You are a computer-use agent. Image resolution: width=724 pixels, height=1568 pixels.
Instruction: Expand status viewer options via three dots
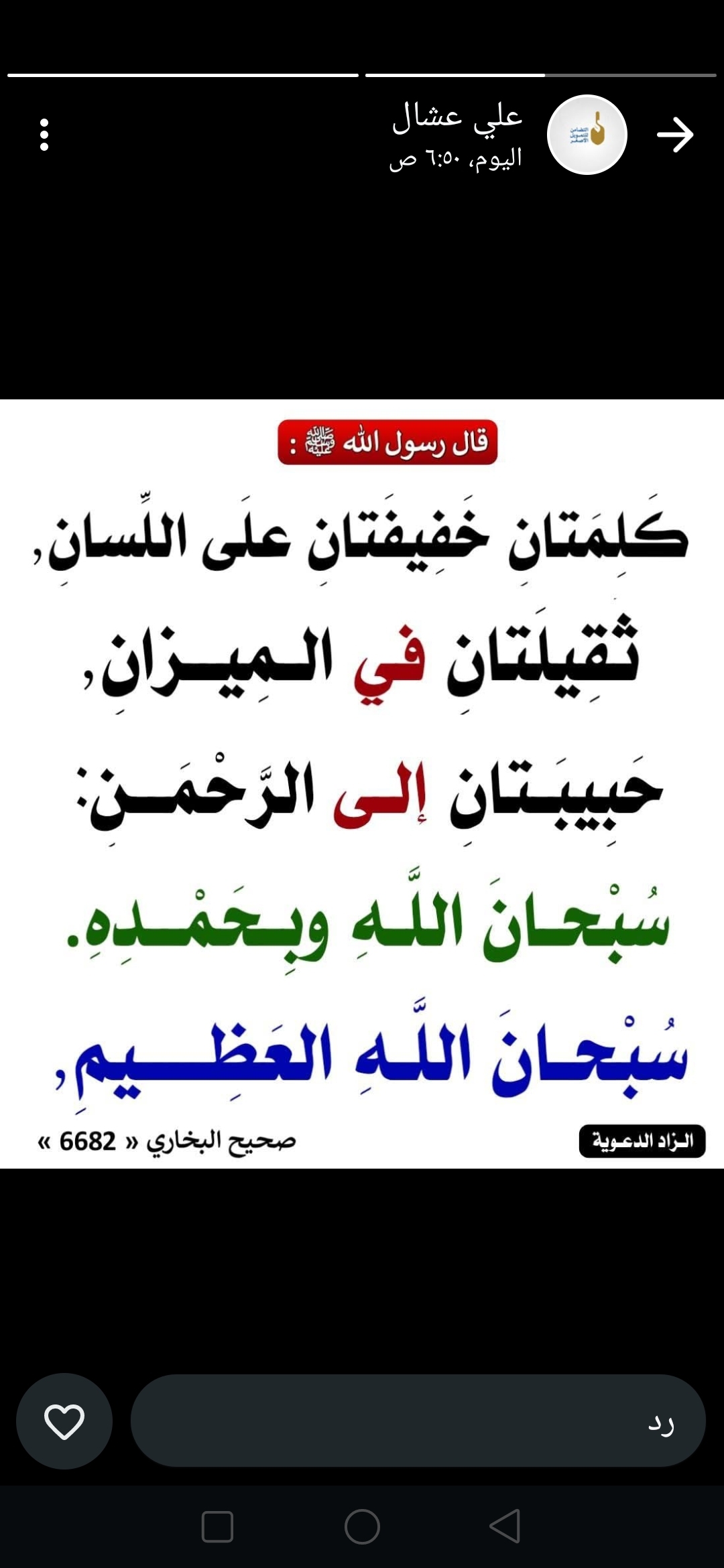[x=44, y=134]
